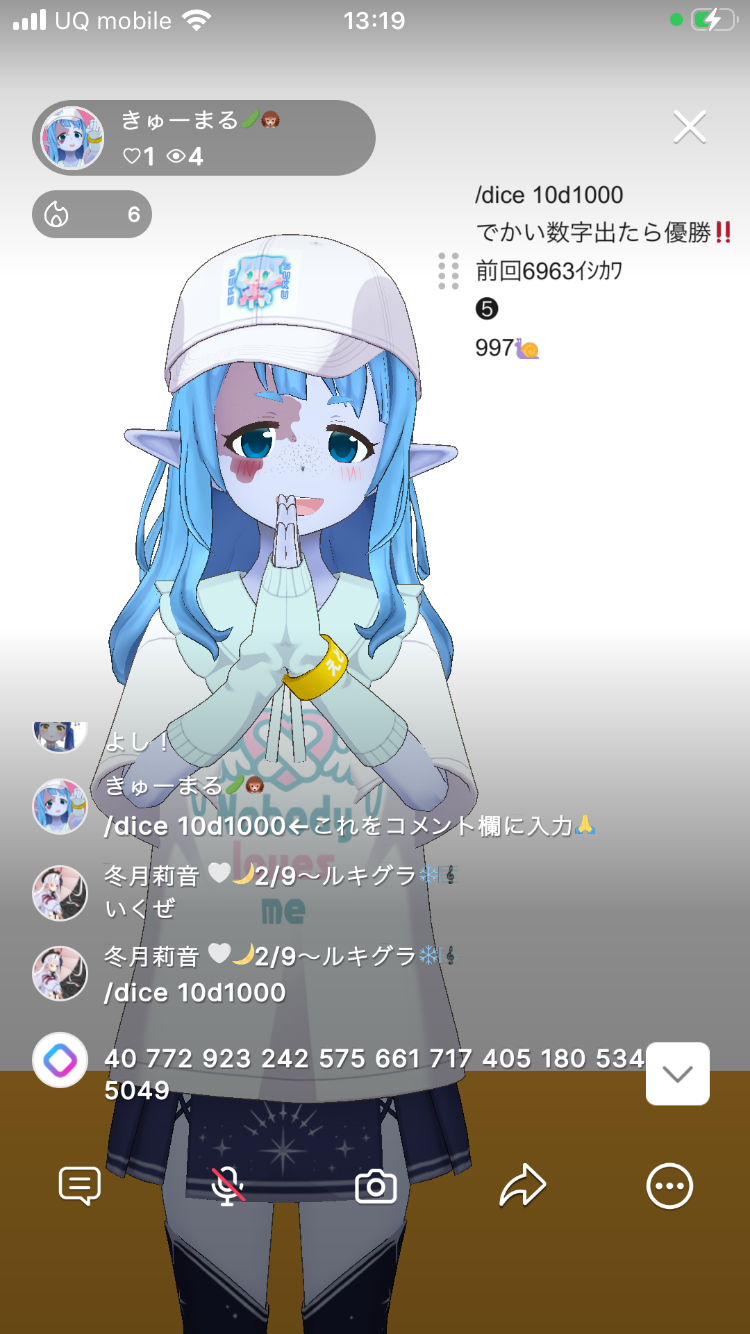Tap the flame counter badge showing 6
This screenshot has width=750, height=1334.
(x=92, y=214)
